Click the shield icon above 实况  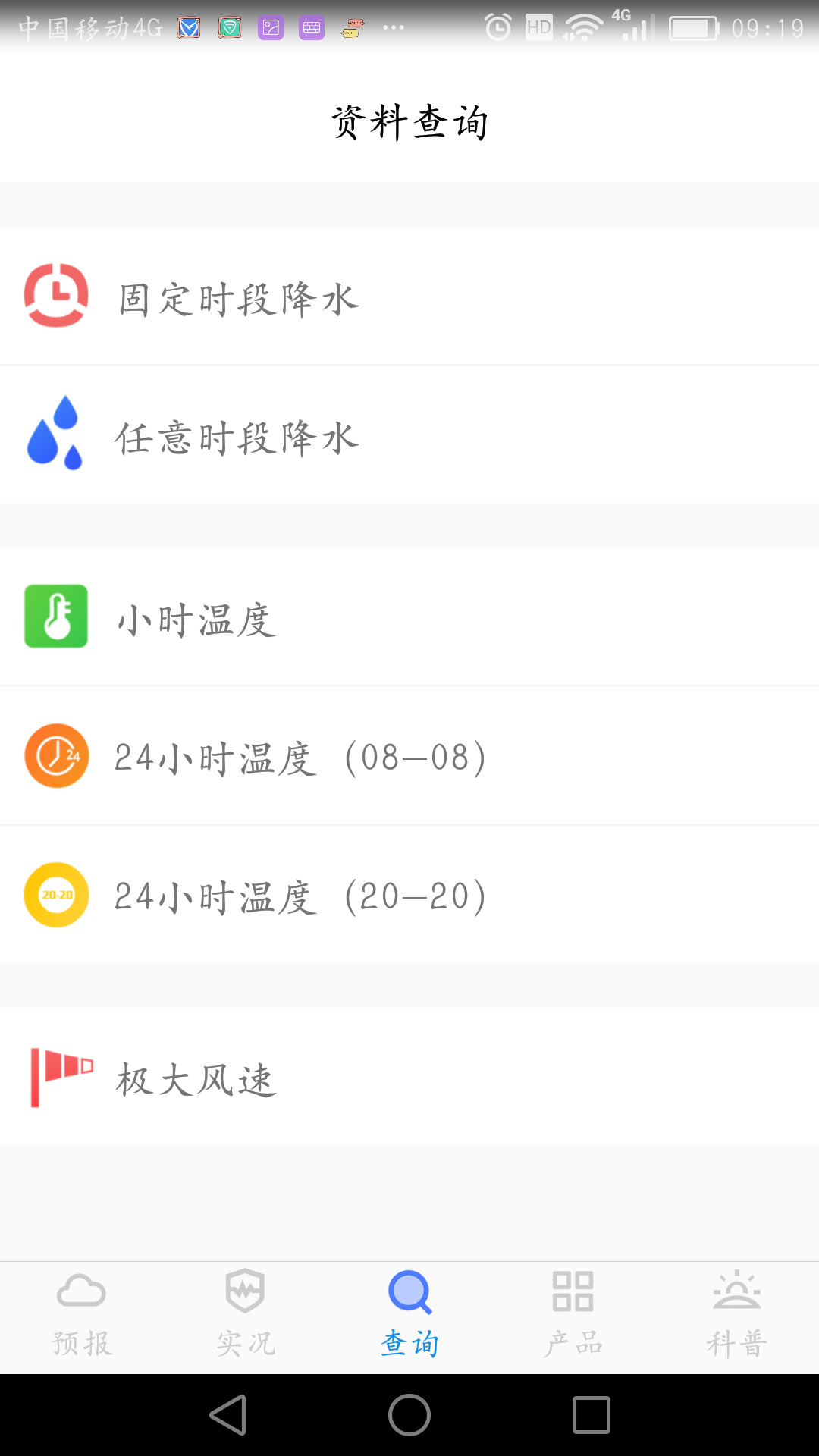coord(244,1291)
